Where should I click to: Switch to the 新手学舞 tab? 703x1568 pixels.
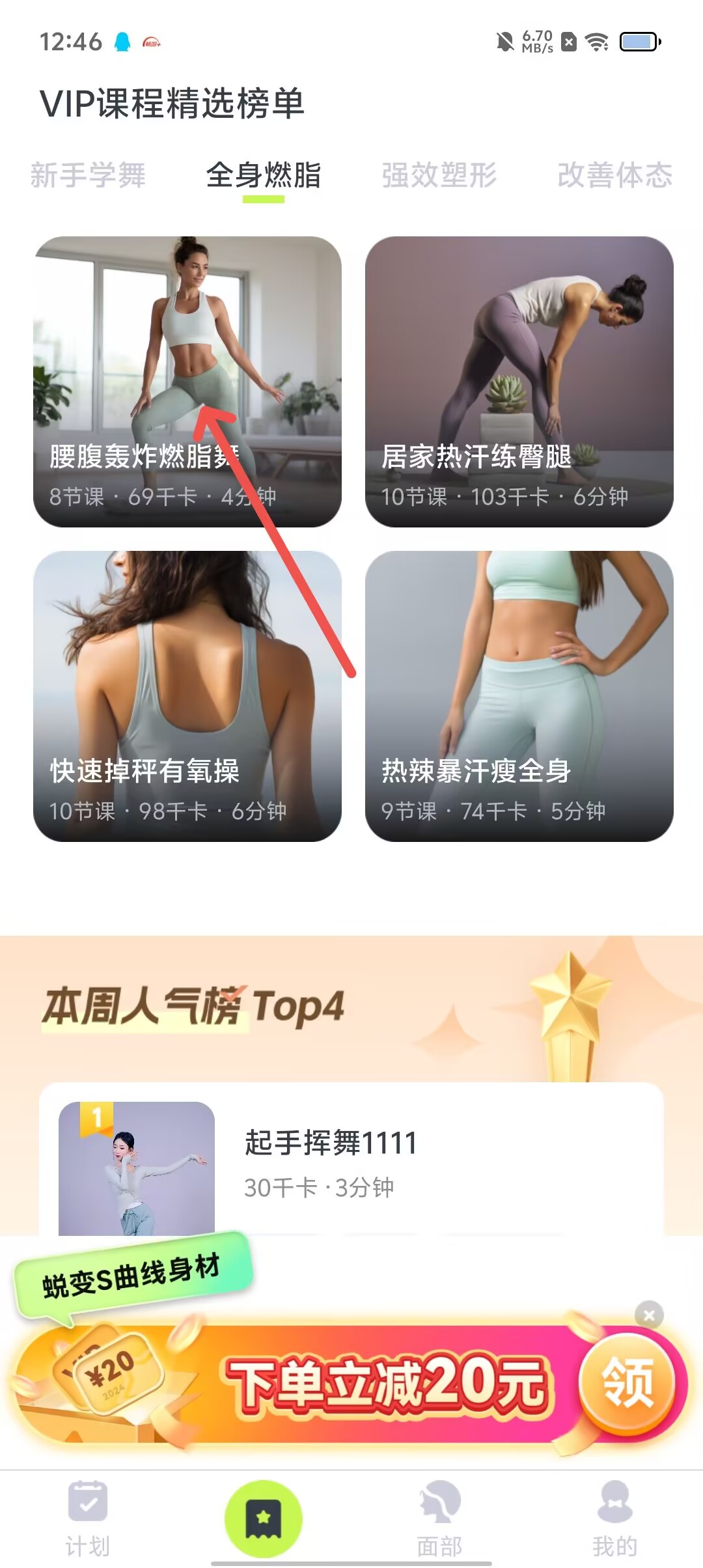point(88,175)
